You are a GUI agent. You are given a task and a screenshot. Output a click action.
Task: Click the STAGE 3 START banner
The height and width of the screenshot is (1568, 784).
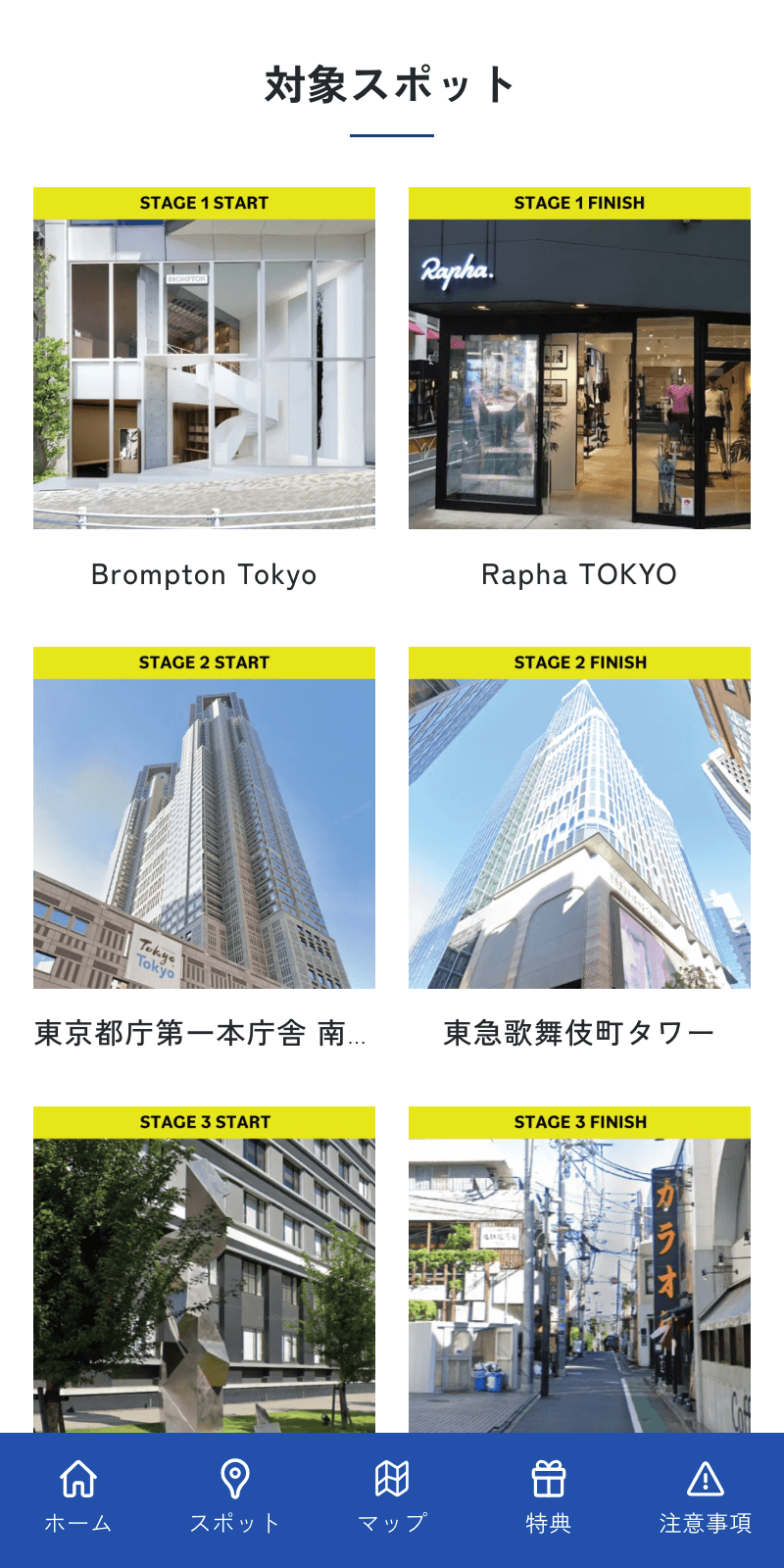pyautogui.click(x=204, y=1121)
